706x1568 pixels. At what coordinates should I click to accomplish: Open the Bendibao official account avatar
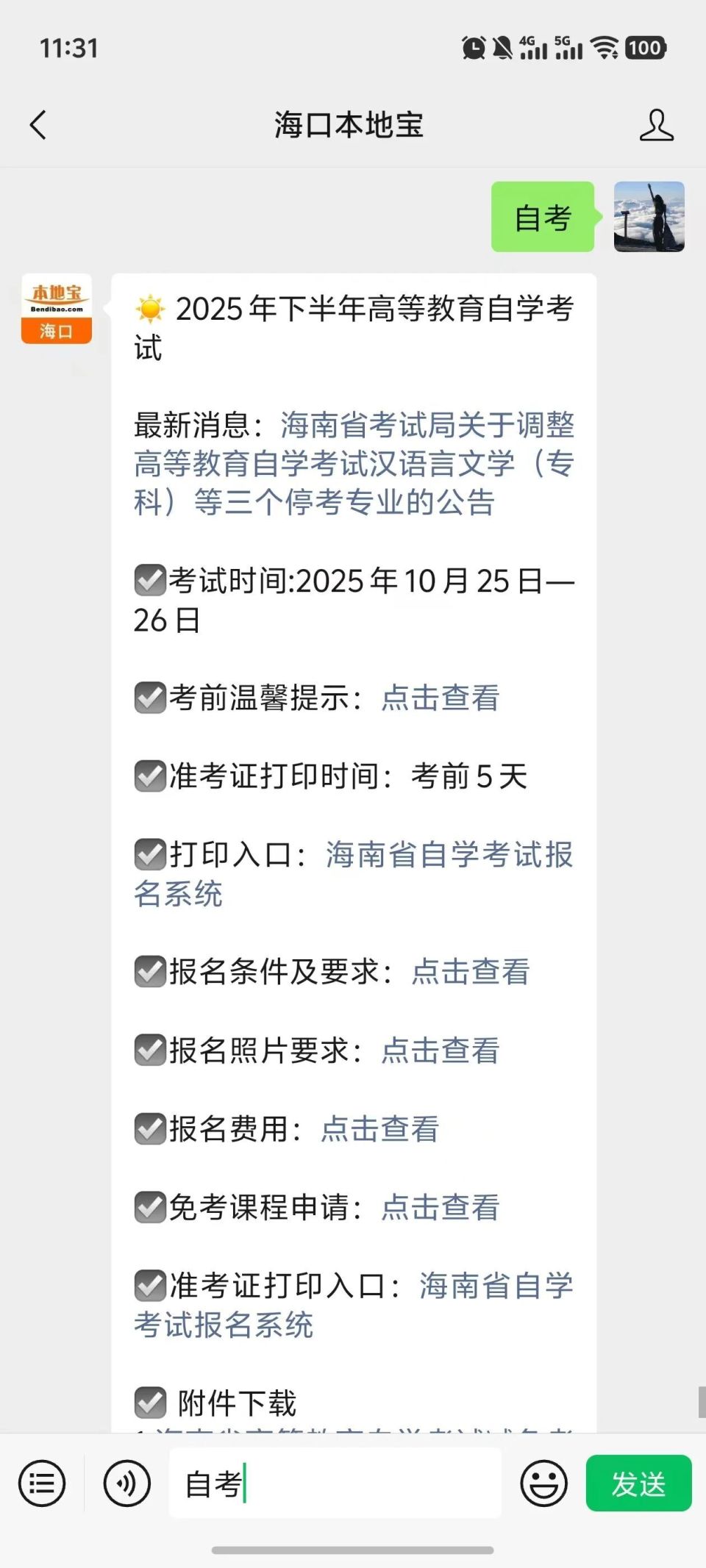56,309
